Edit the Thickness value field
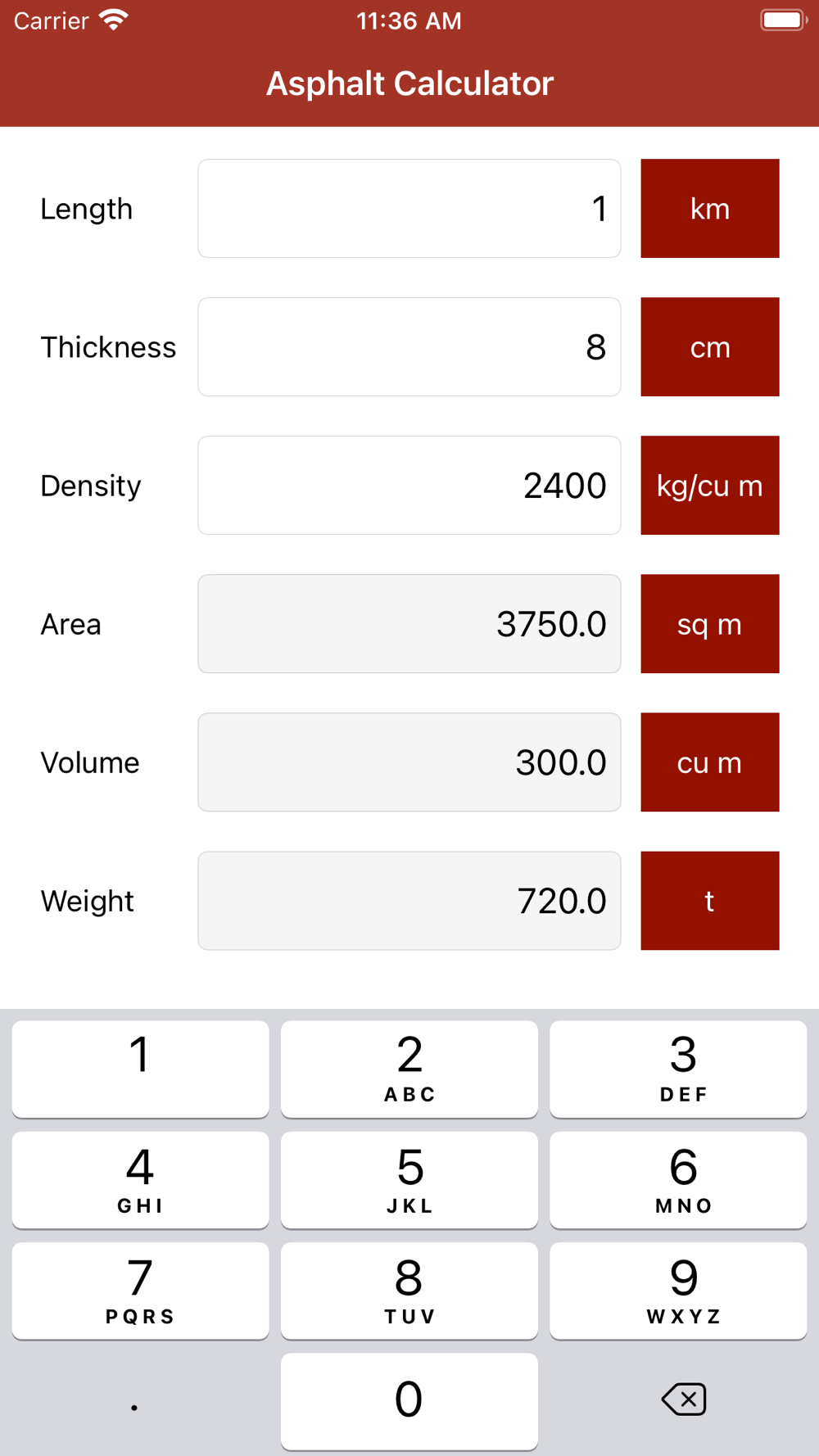Screen dimensions: 819x1456 coord(409,347)
